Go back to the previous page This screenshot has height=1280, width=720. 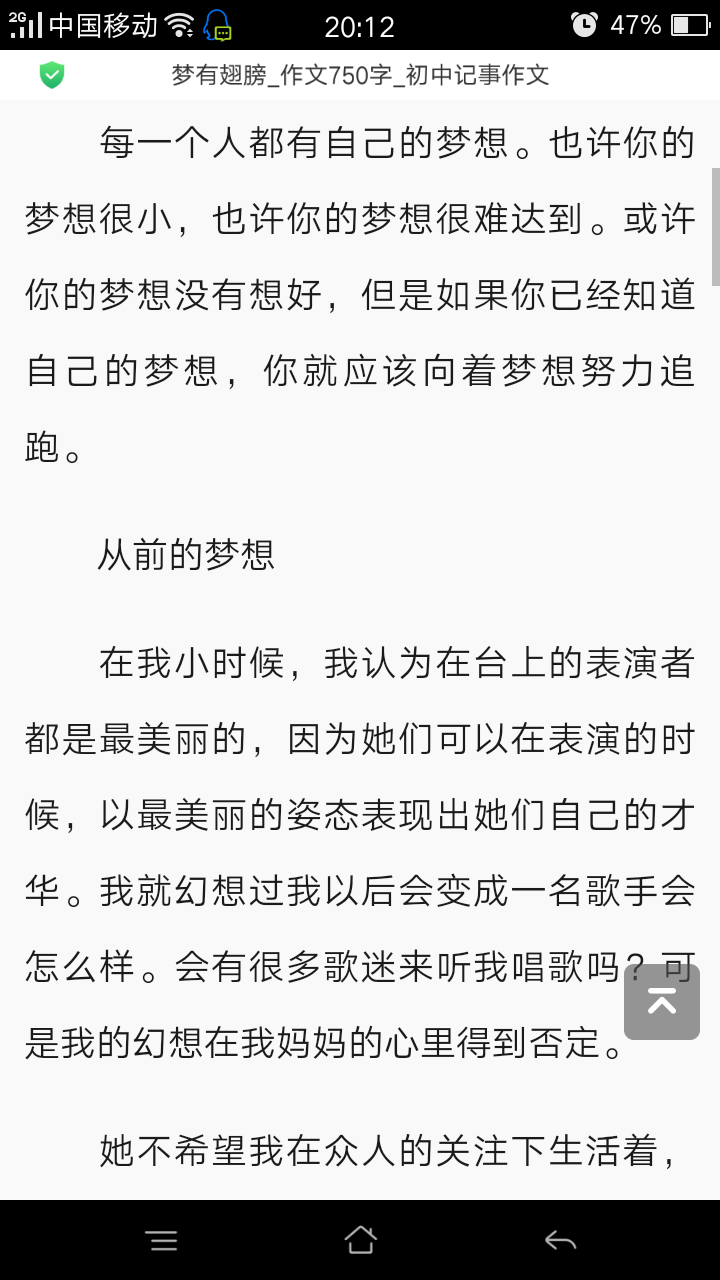(560, 1240)
